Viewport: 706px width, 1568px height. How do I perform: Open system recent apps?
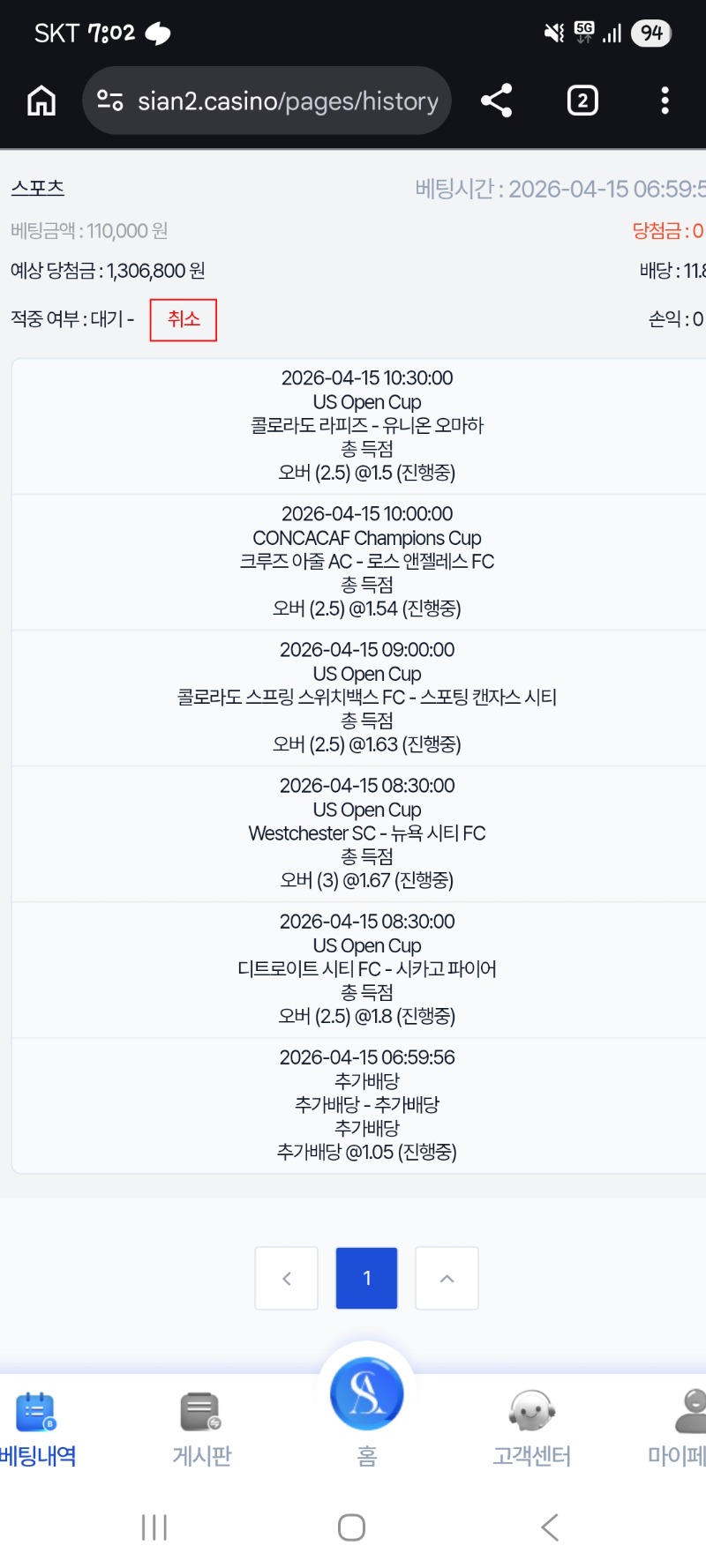tap(154, 1527)
